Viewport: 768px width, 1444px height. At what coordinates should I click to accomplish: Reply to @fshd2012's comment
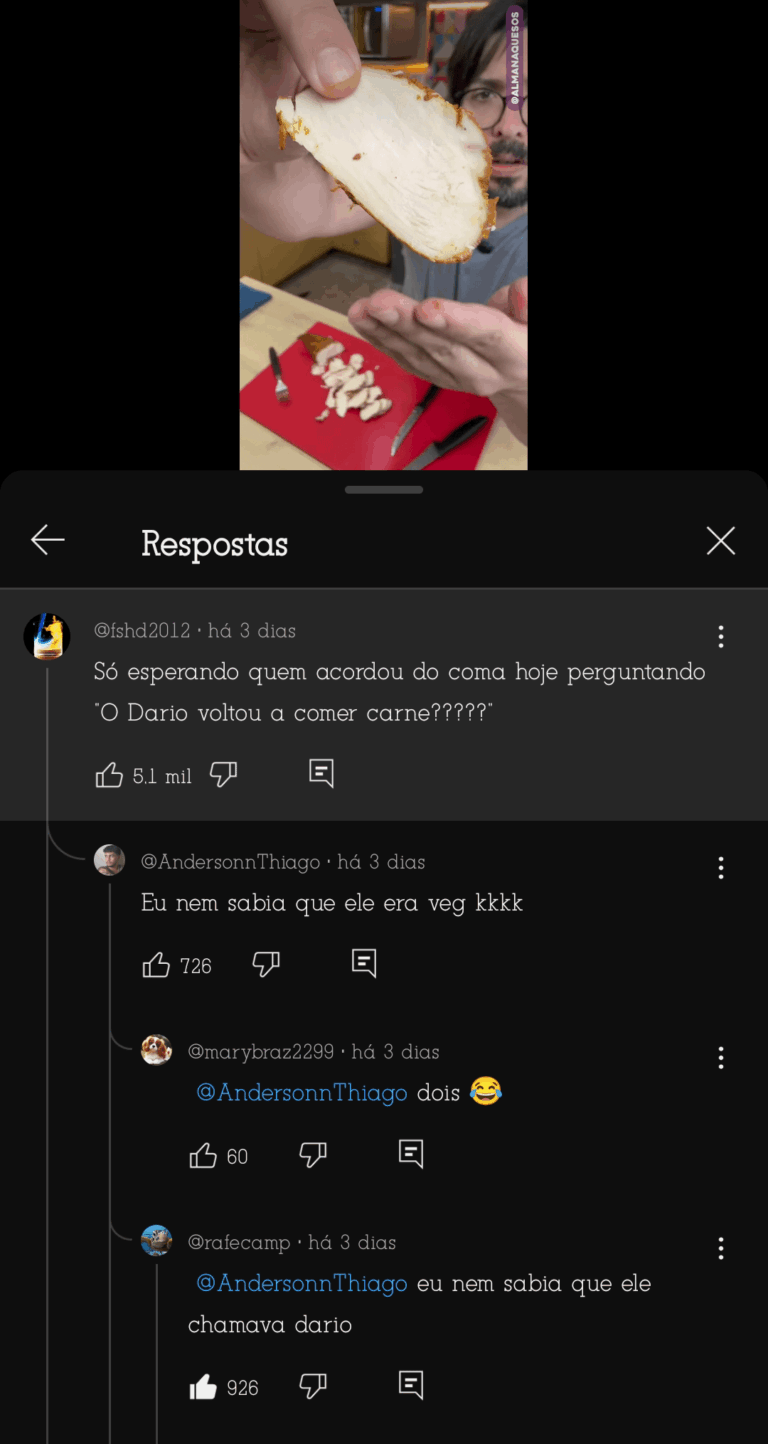pos(321,773)
